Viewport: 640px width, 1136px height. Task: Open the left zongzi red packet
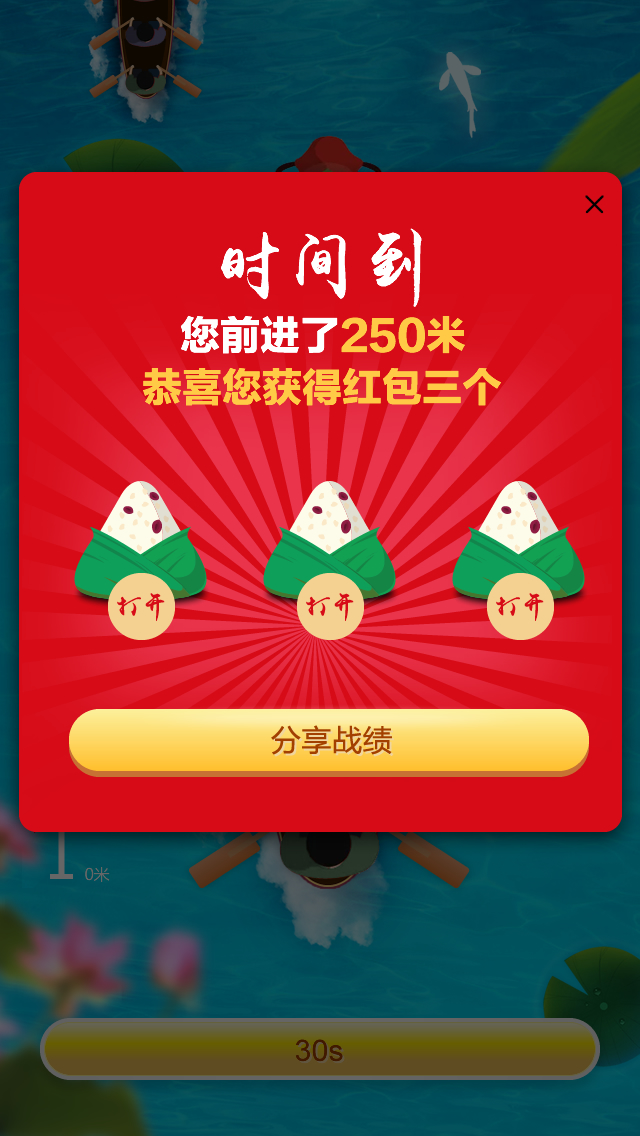click(x=141, y=606)
